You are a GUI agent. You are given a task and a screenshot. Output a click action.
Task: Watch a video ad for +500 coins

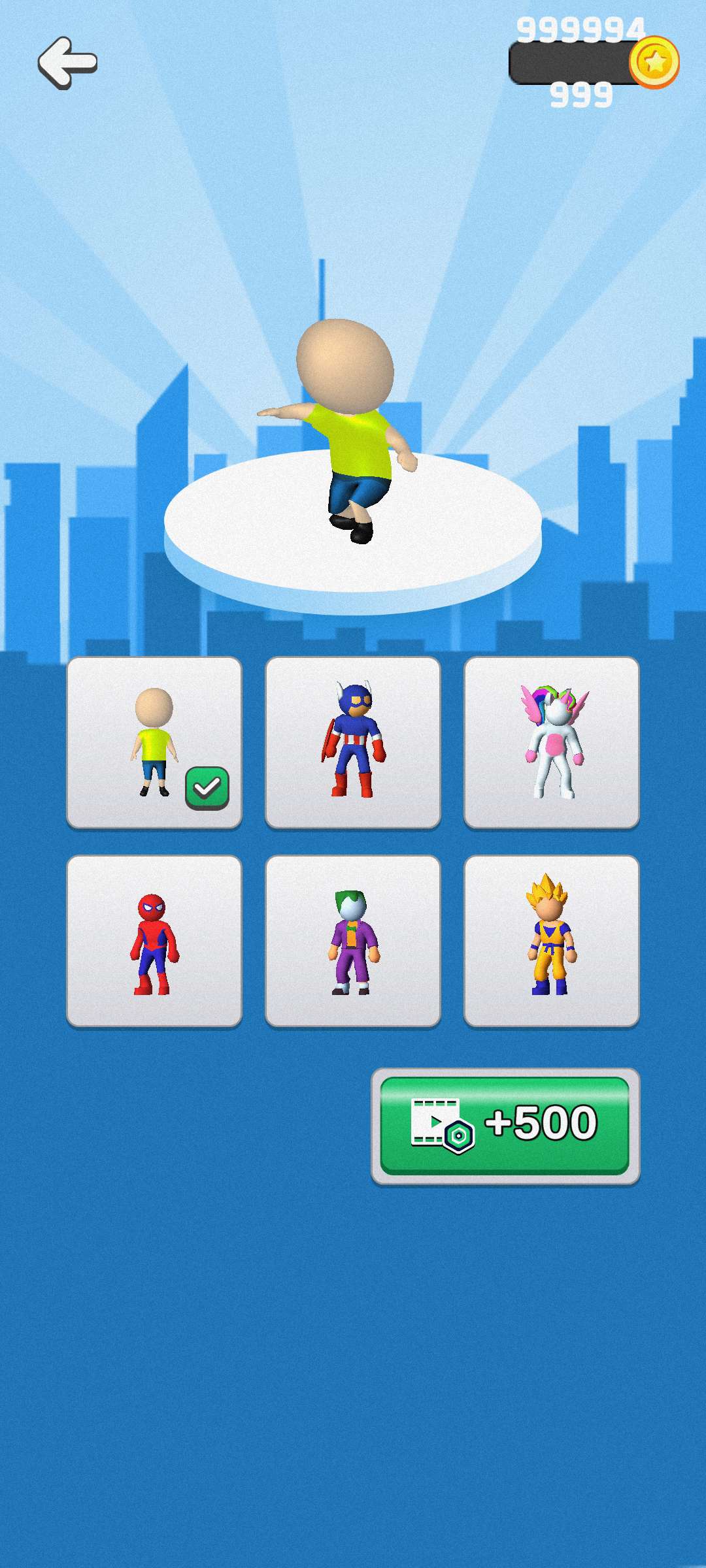pos(505,1125)
